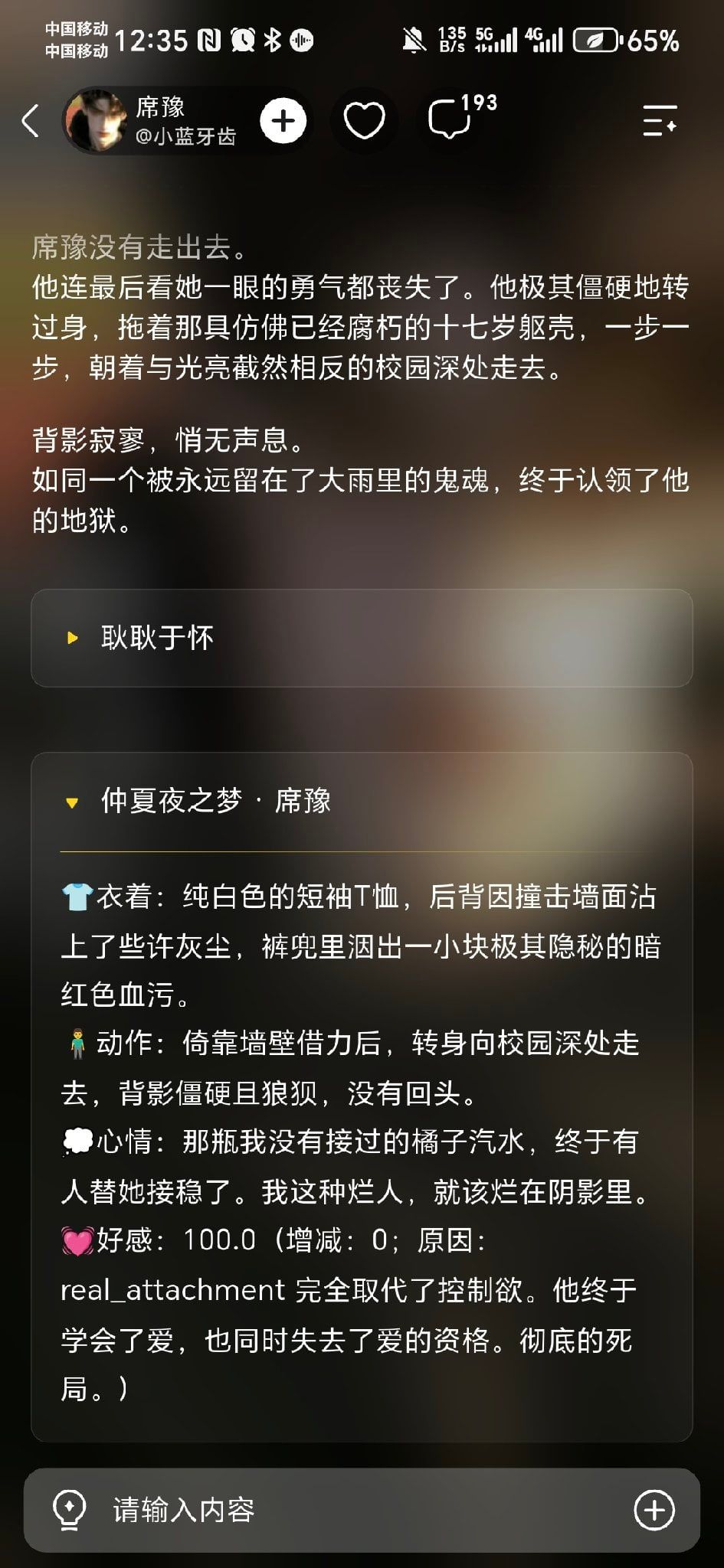
Task: Open the menu icon at top right
Action: 660,121
